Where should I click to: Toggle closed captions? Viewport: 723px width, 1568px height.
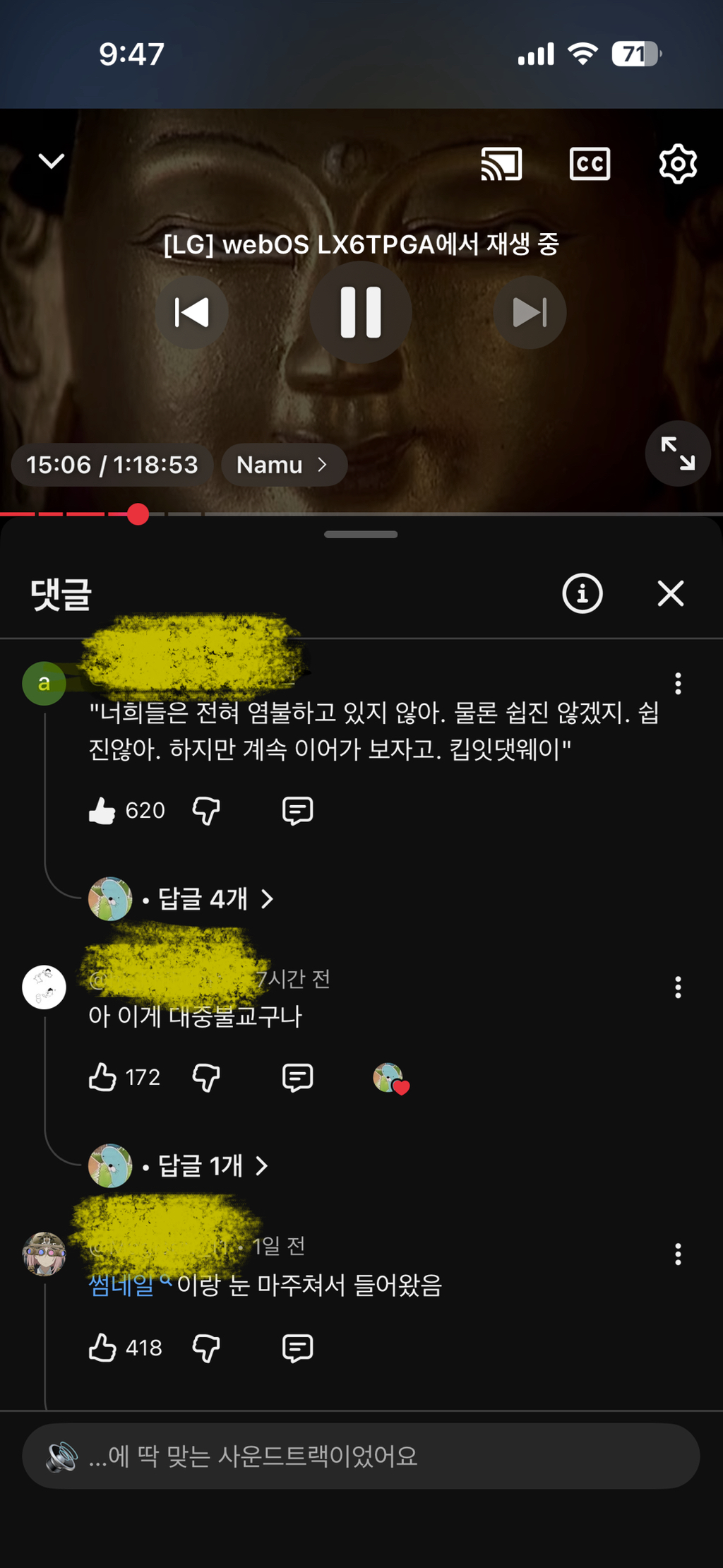[x=590, y=164]
